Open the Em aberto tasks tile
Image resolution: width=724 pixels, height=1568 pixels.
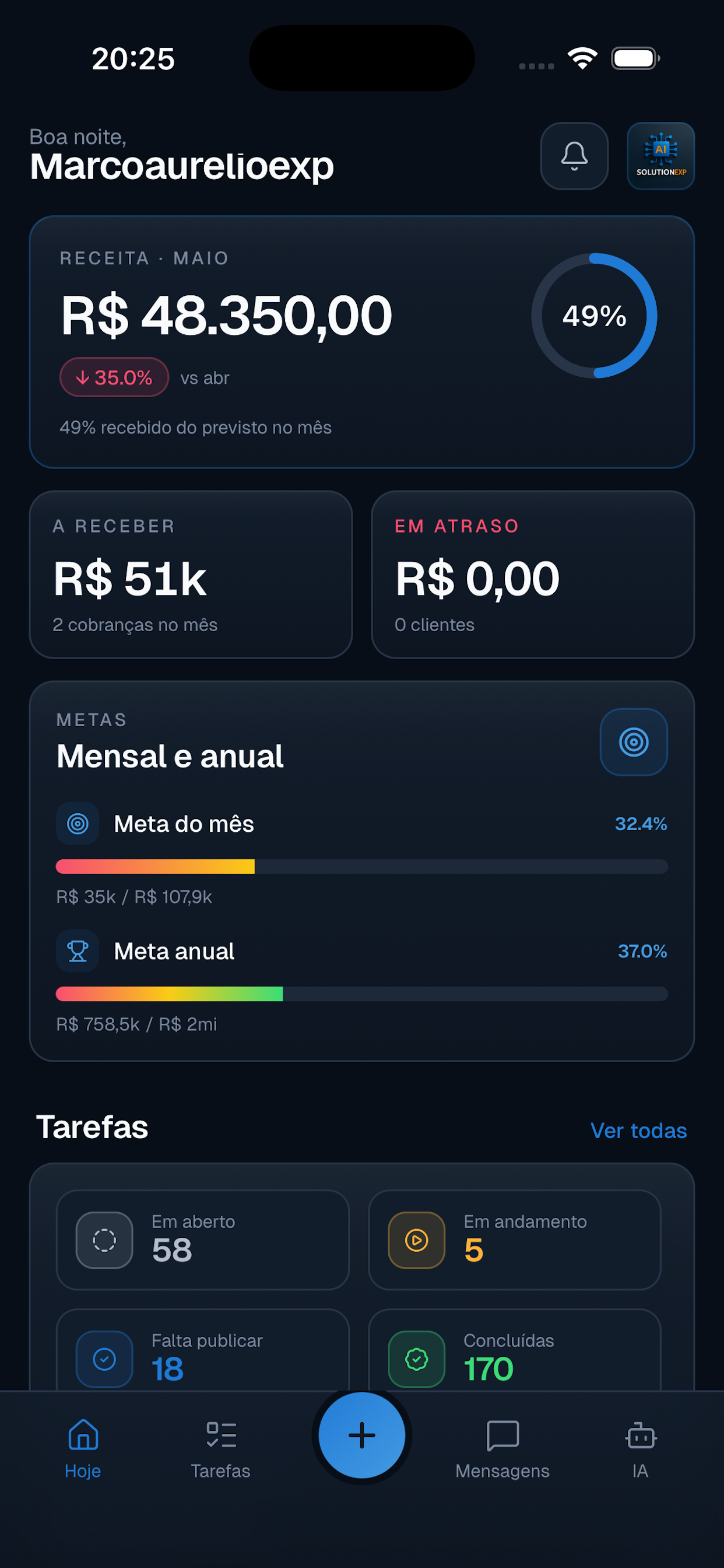[x=203, y=1240]
